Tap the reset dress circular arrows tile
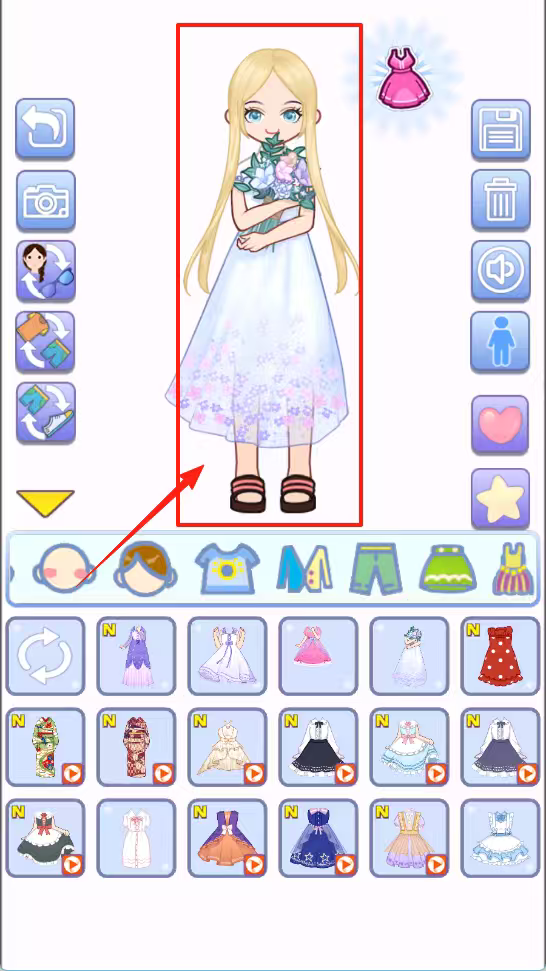Screen dimensions: 546x971 tap(45, 655)
